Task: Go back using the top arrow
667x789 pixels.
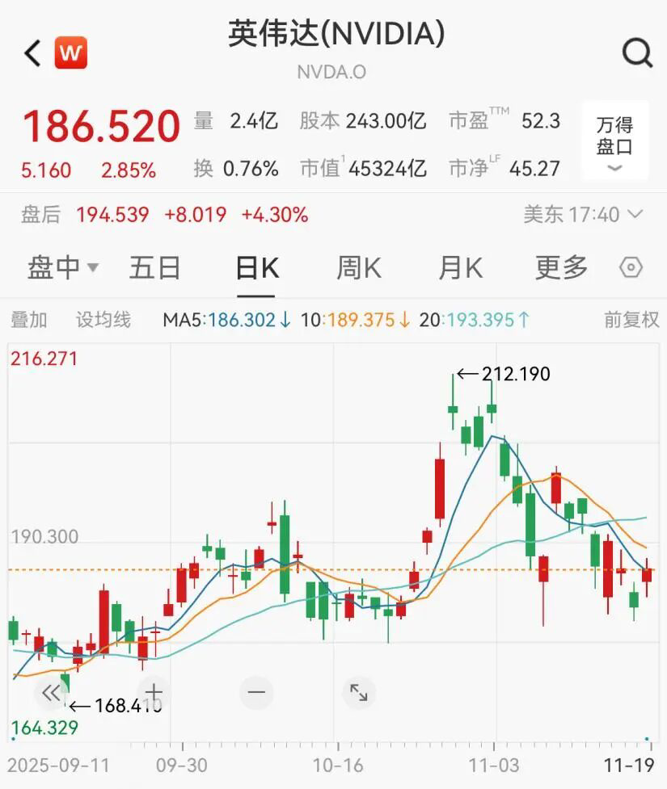Action: pyautogui.click(x=32, y=52)
